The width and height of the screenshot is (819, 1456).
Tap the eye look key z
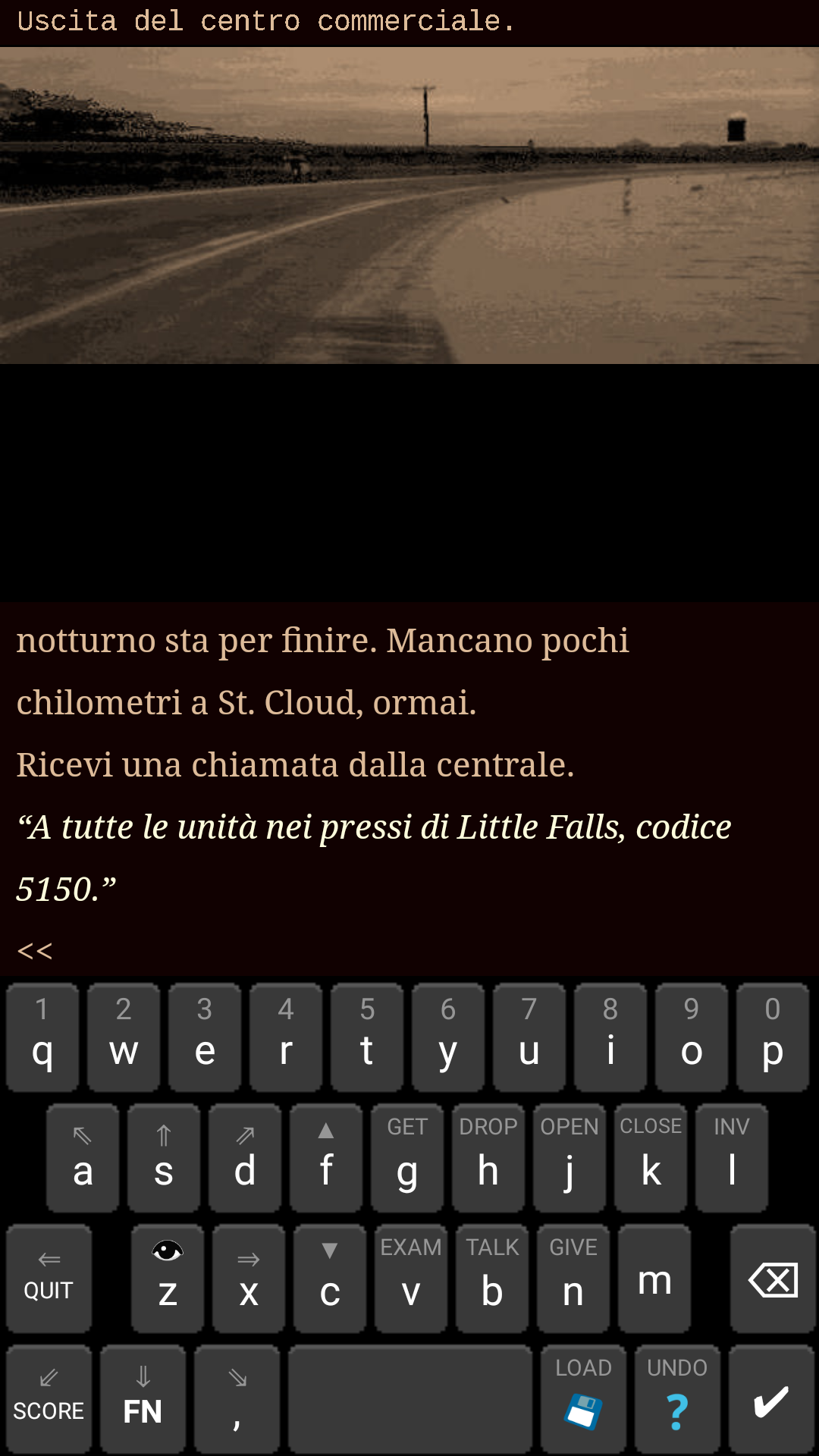[x=168, y=1278]
